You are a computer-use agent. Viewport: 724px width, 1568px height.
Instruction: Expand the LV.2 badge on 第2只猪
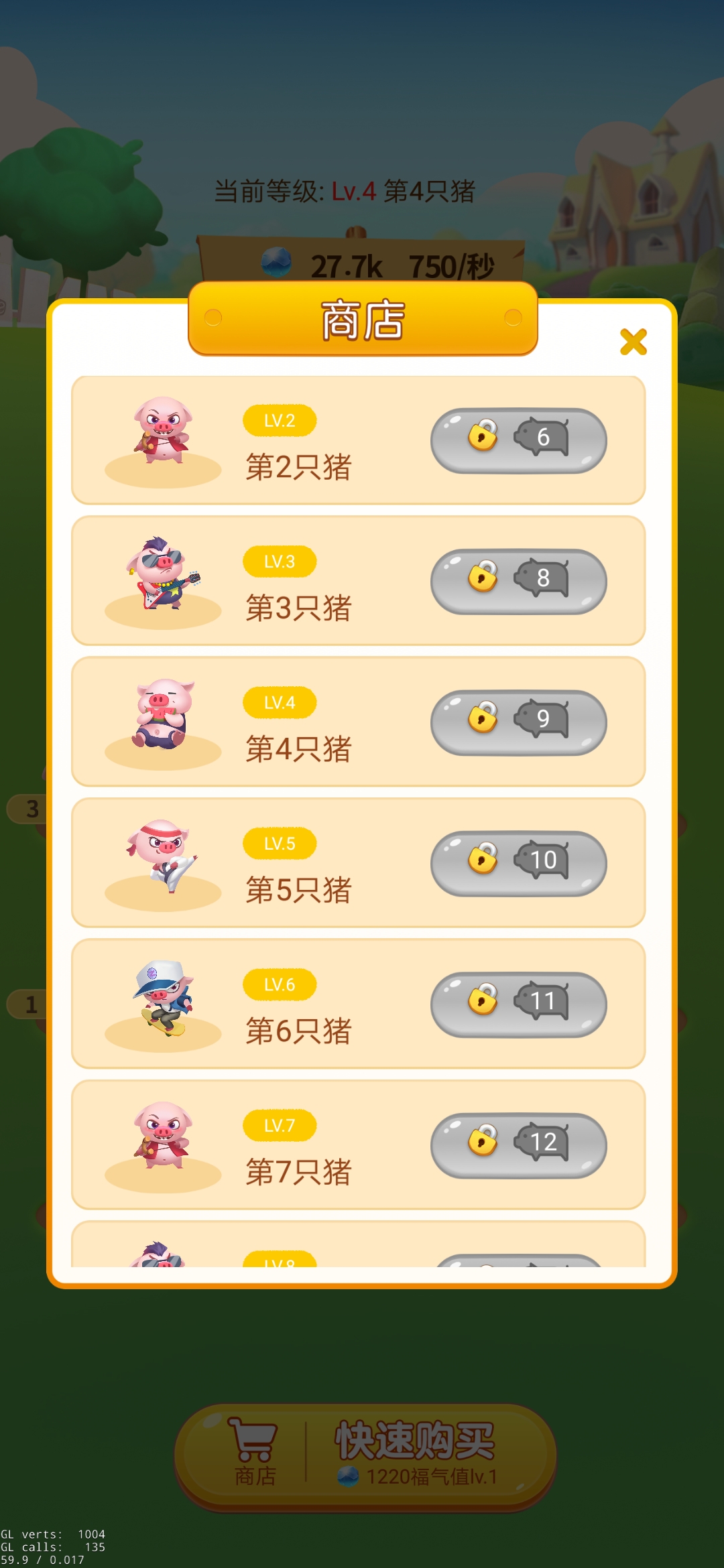pos(280,420)
